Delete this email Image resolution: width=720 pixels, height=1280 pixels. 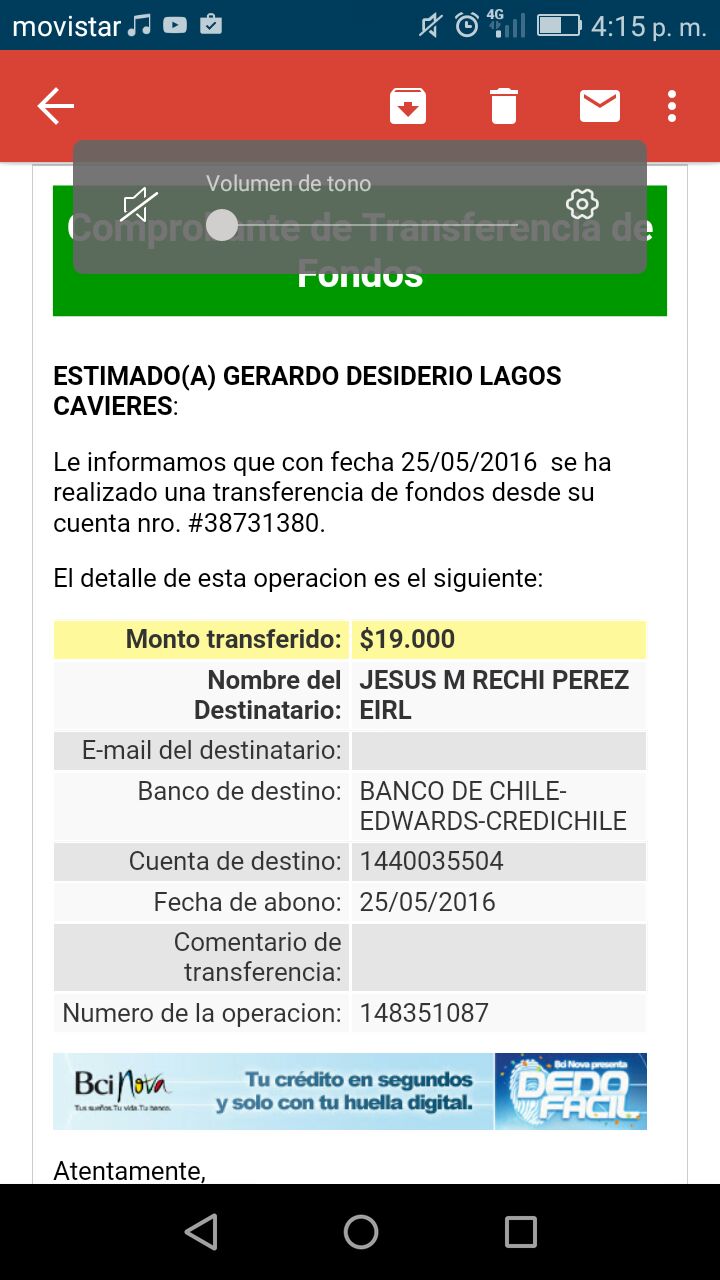[504, 106]
